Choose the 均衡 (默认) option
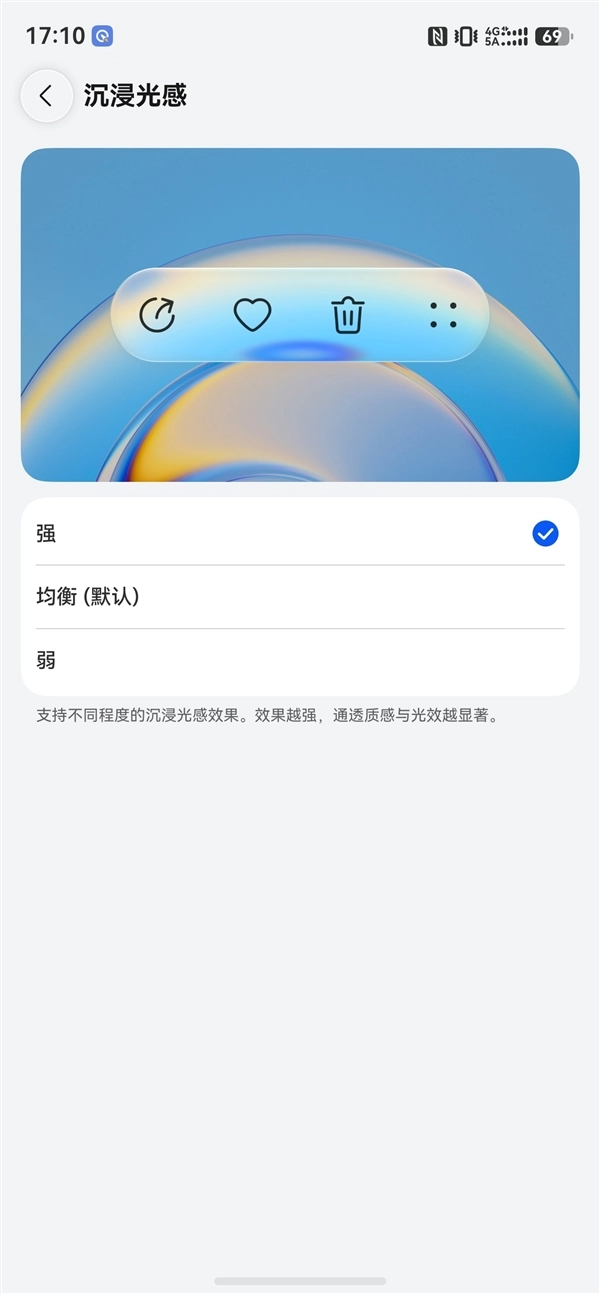Viewport: 600px width, 1294px height. 300,597
